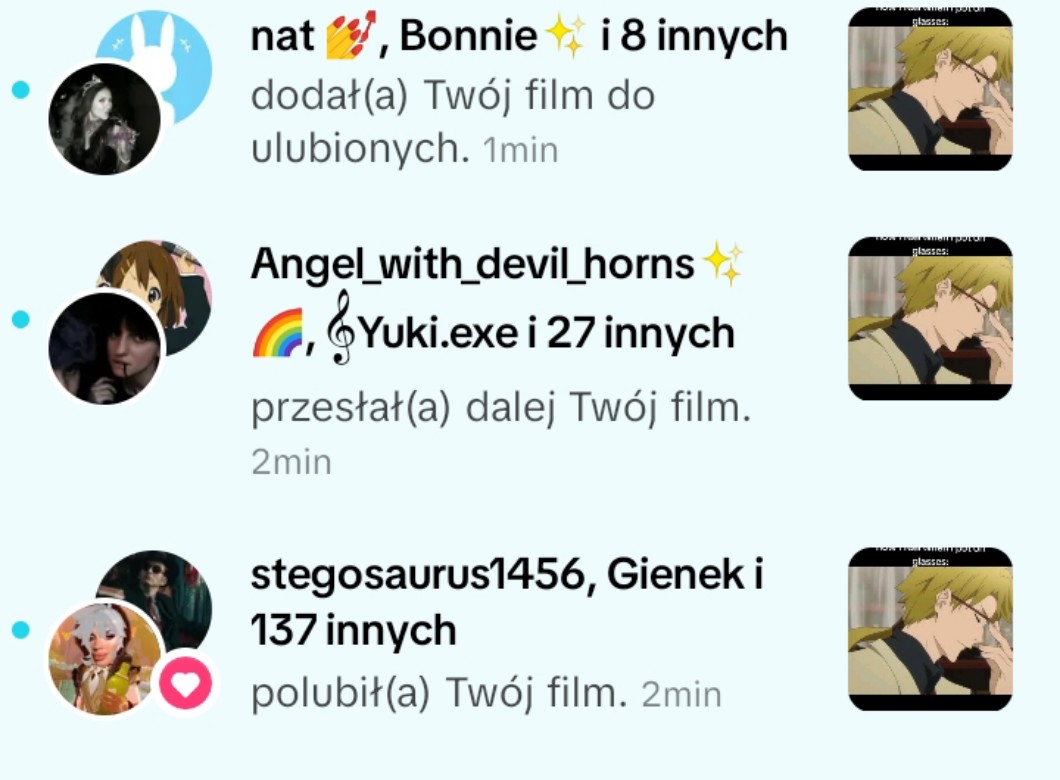Open the notification from nat and Bonnie

pyautogui.click(x=500, y=95)
